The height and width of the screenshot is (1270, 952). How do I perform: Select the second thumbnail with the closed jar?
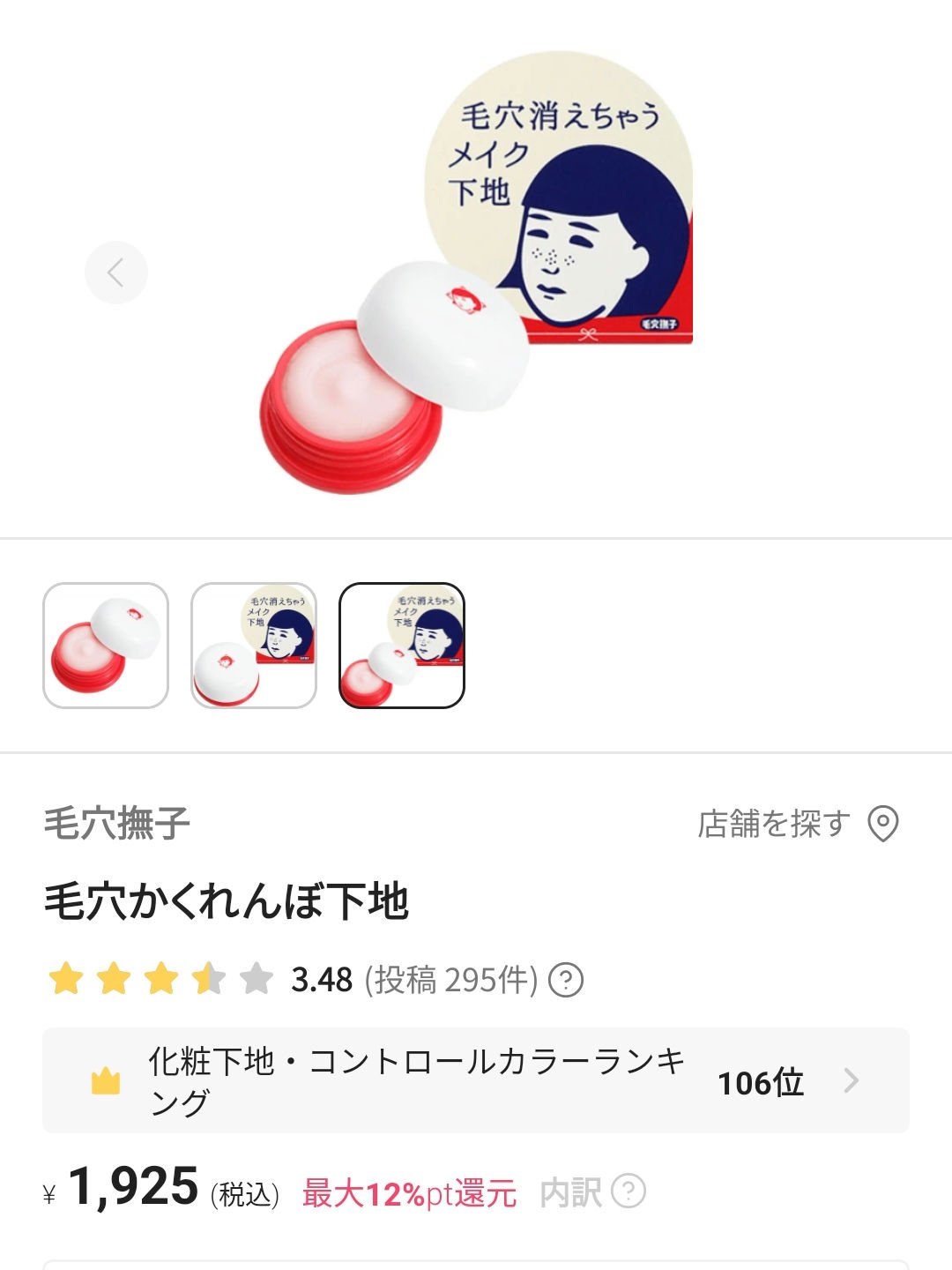pyautogui.click(x=254, y=646)
